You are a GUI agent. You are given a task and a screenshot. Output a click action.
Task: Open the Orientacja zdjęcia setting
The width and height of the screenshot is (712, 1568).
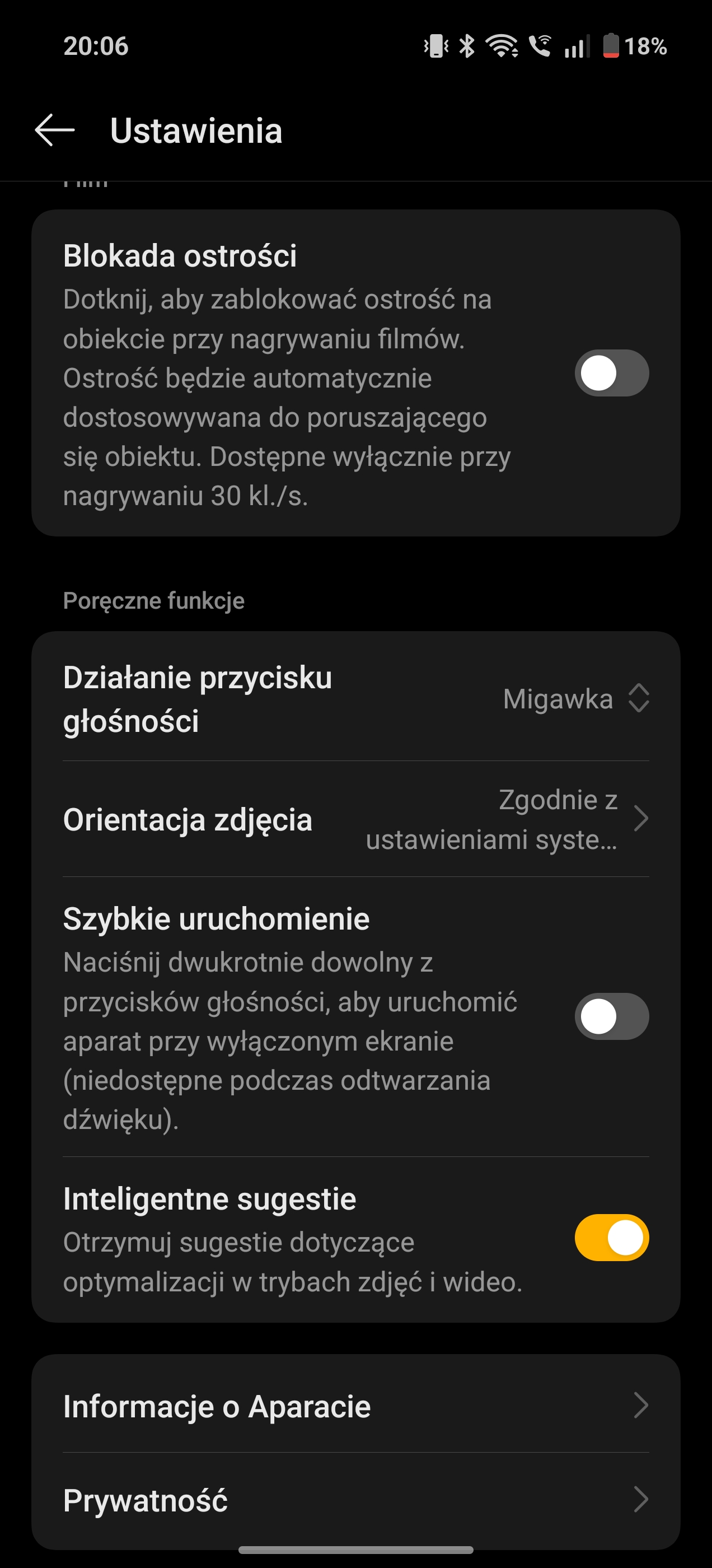[x=356, y=819]
